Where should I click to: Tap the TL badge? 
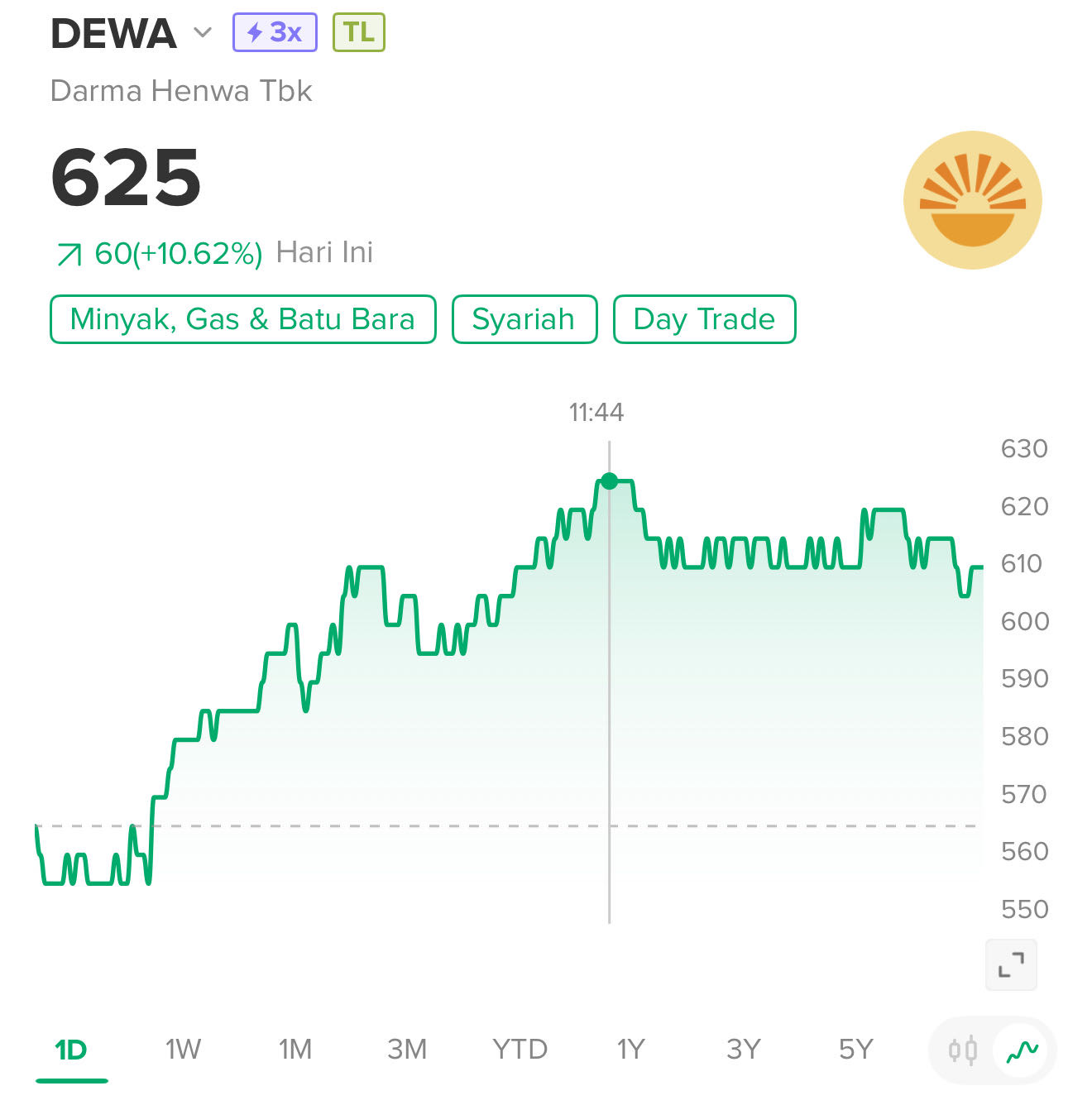(358, 33)
